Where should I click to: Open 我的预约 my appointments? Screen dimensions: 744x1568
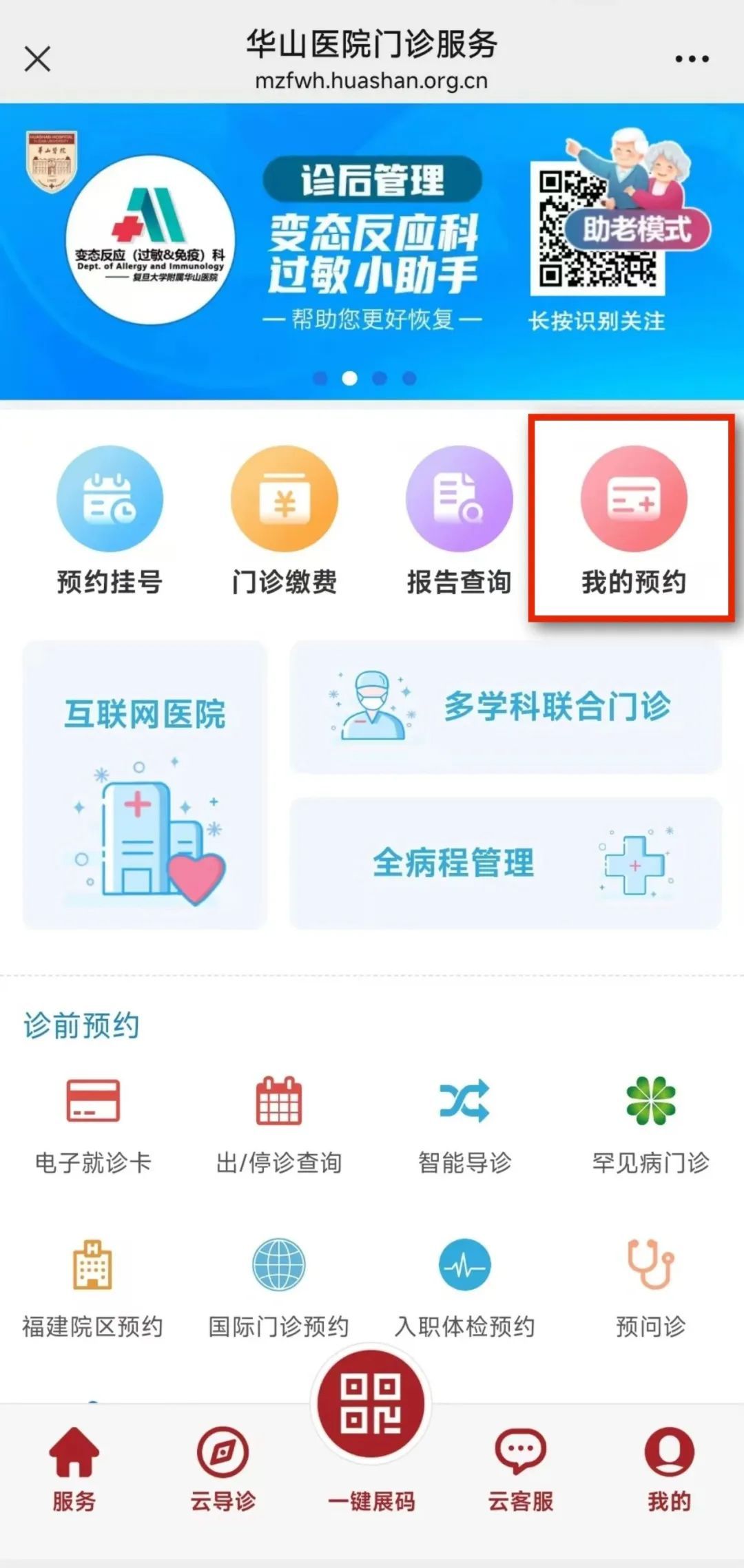[x=633, y=520]
